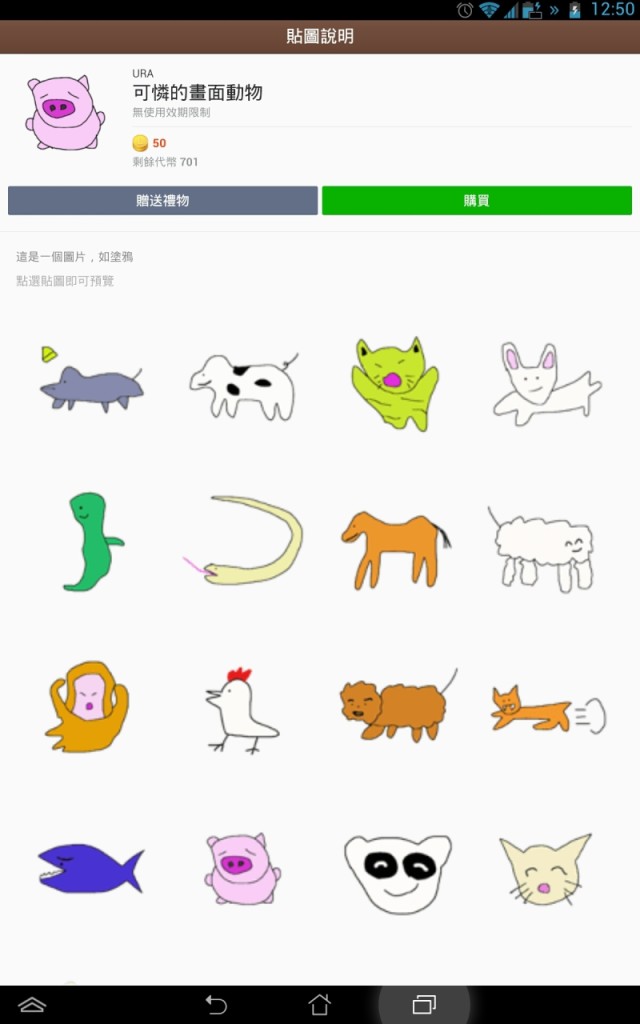This screenshot has width=640, height=1024.
Task: Preview the brown dog sticker
Action: (x=396, y=705)
